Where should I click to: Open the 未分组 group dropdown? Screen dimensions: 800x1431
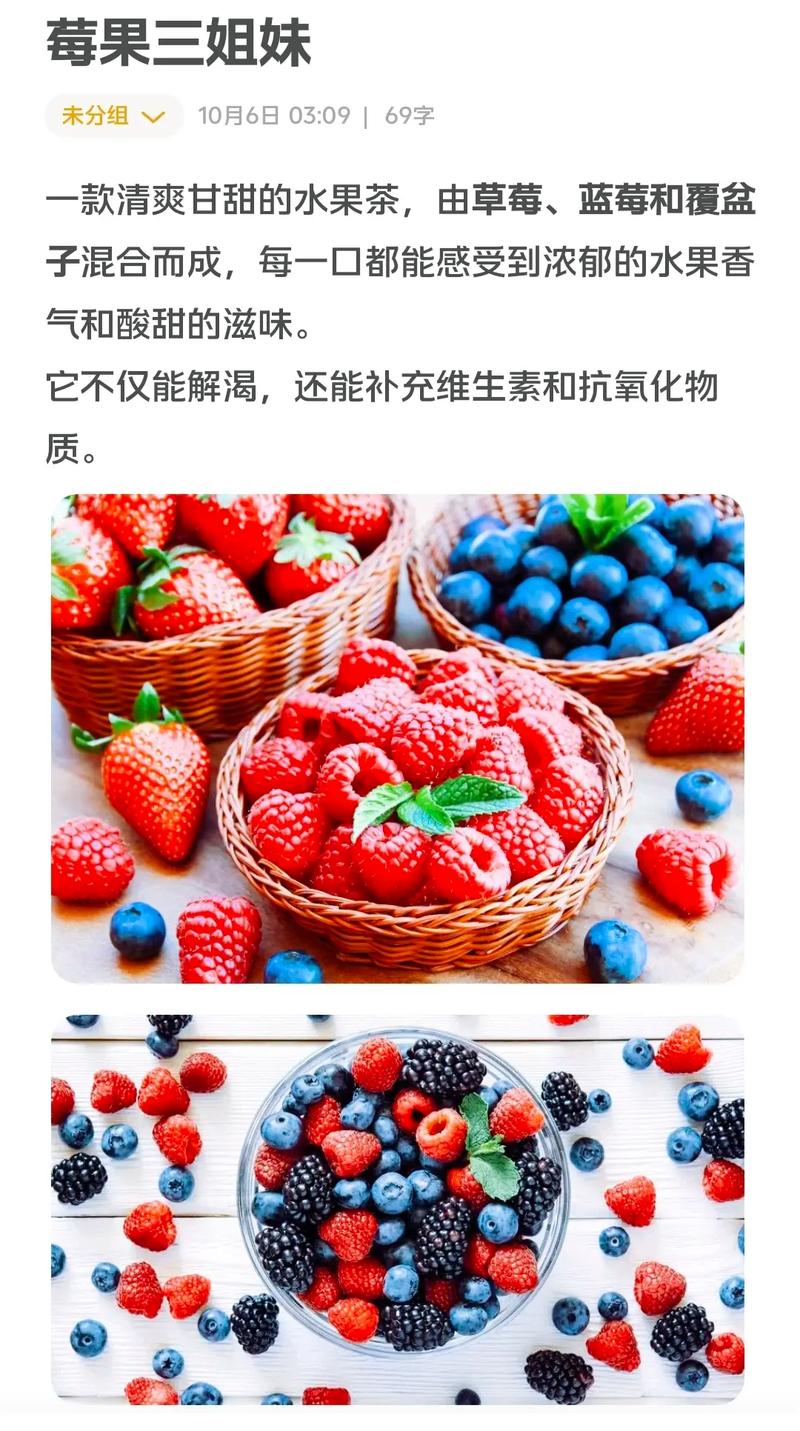pyautogui.click(x=113, y=116)
